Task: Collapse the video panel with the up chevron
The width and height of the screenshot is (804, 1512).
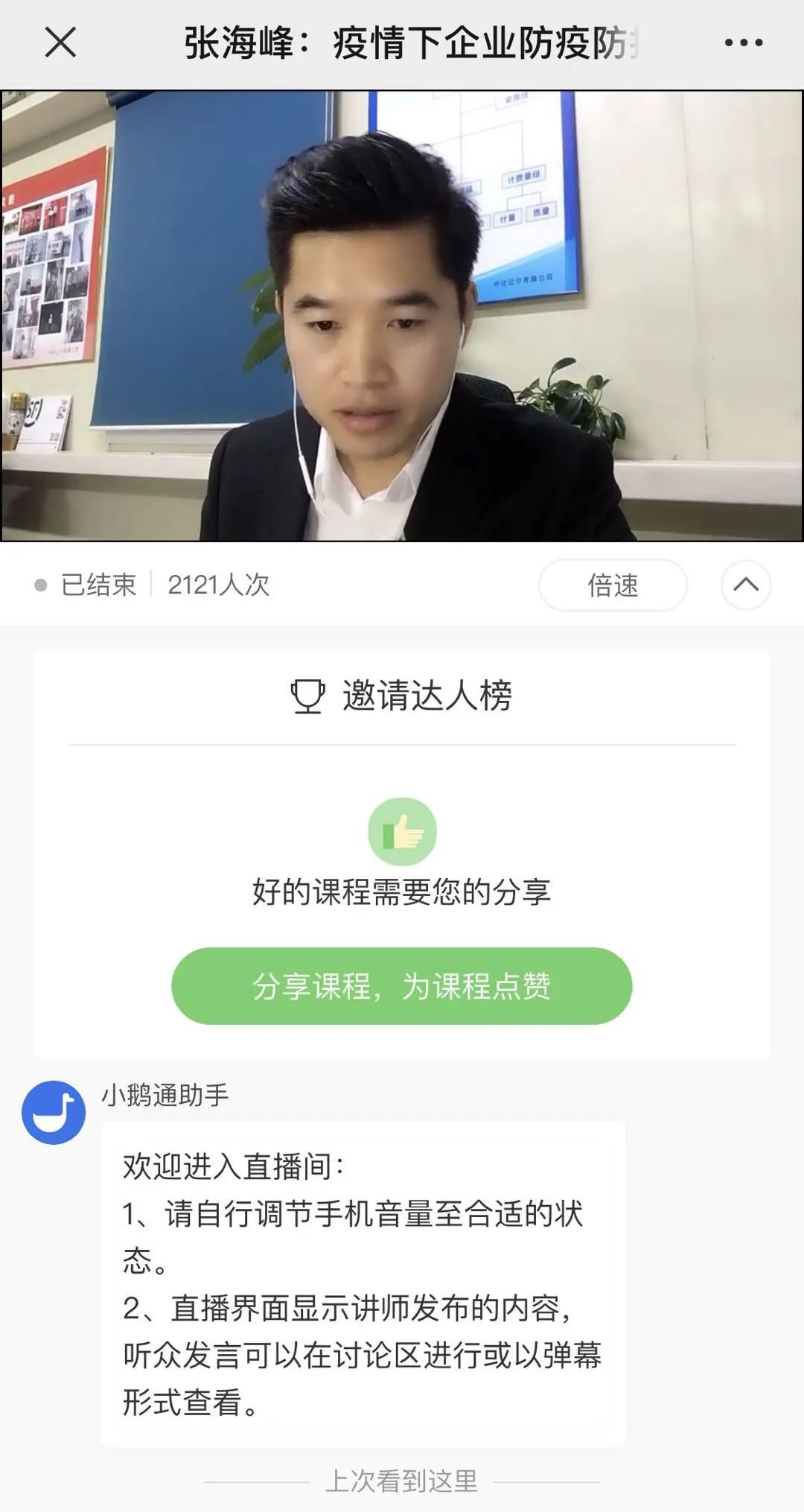Action: (745, 585)
